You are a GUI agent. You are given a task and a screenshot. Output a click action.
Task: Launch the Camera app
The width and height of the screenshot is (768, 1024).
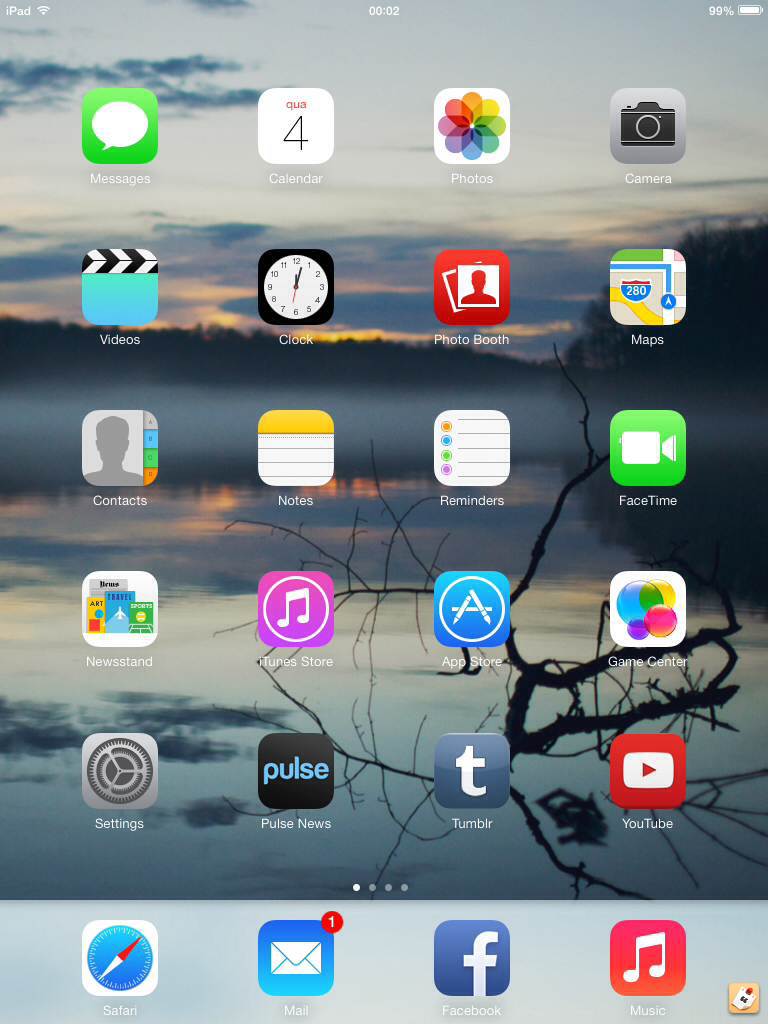pyautogui.click(x=648, y=126)
